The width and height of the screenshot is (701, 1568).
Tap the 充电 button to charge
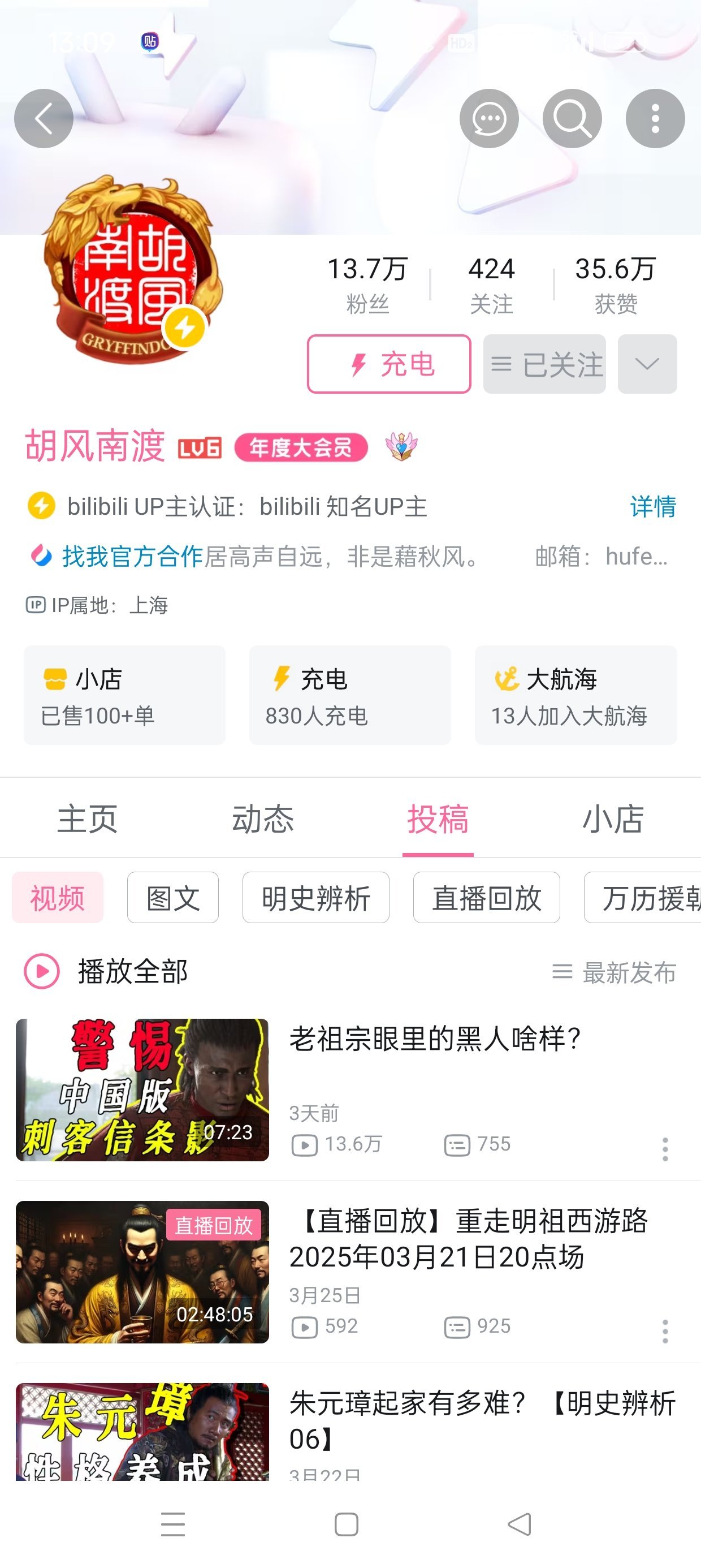click(x=389, y=364)
